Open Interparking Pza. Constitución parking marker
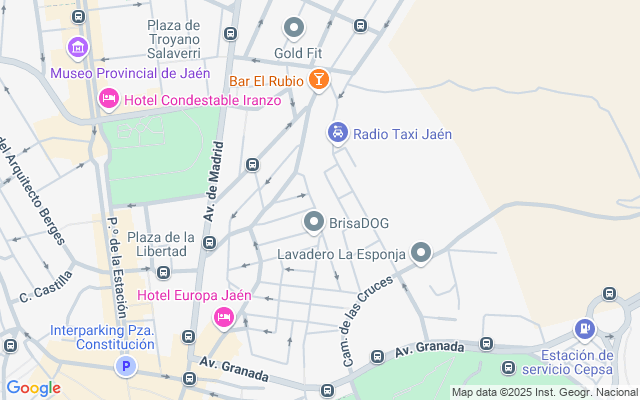 tap(126, 368)
